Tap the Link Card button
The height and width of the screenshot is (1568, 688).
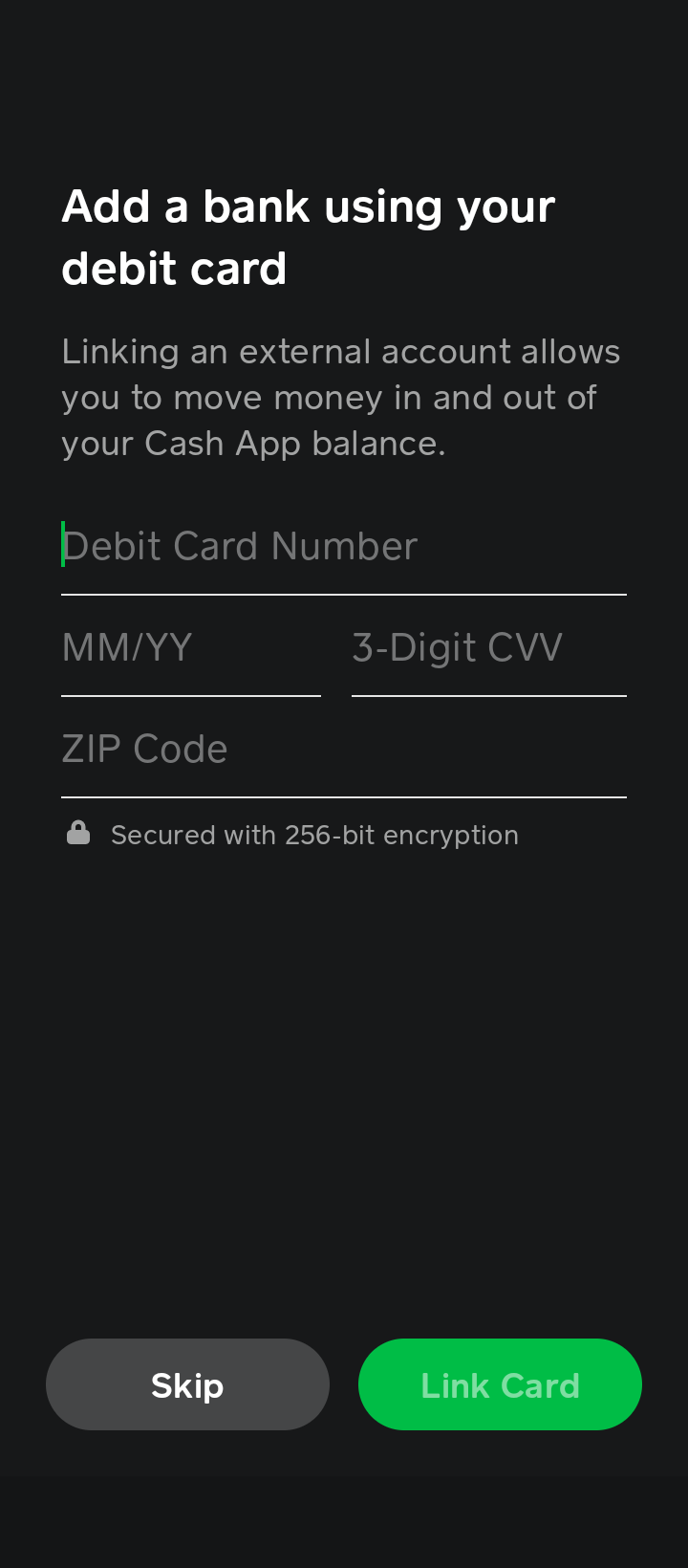pyautogui.click(x=500, y=1384)
